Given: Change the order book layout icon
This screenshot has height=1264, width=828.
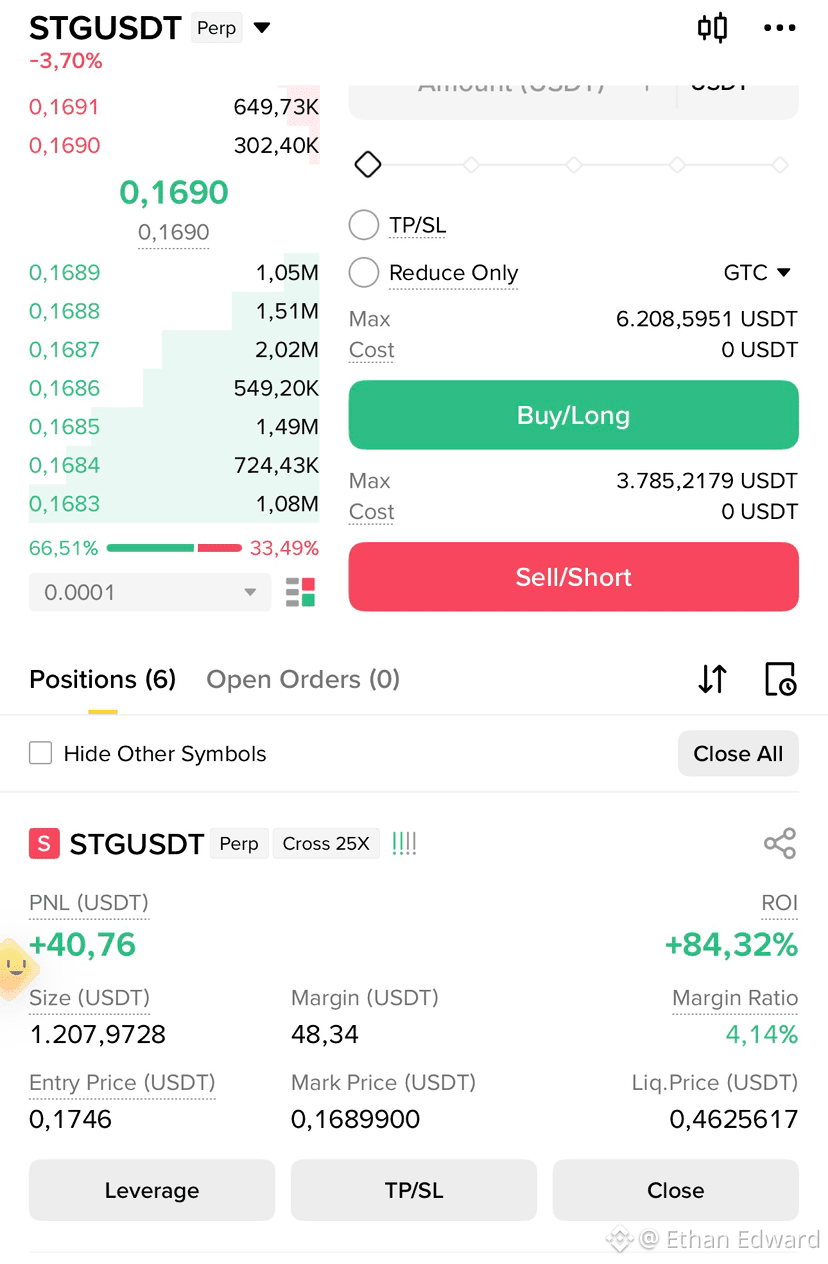Looking at the screenshot, I should click(x=300, y=592).
